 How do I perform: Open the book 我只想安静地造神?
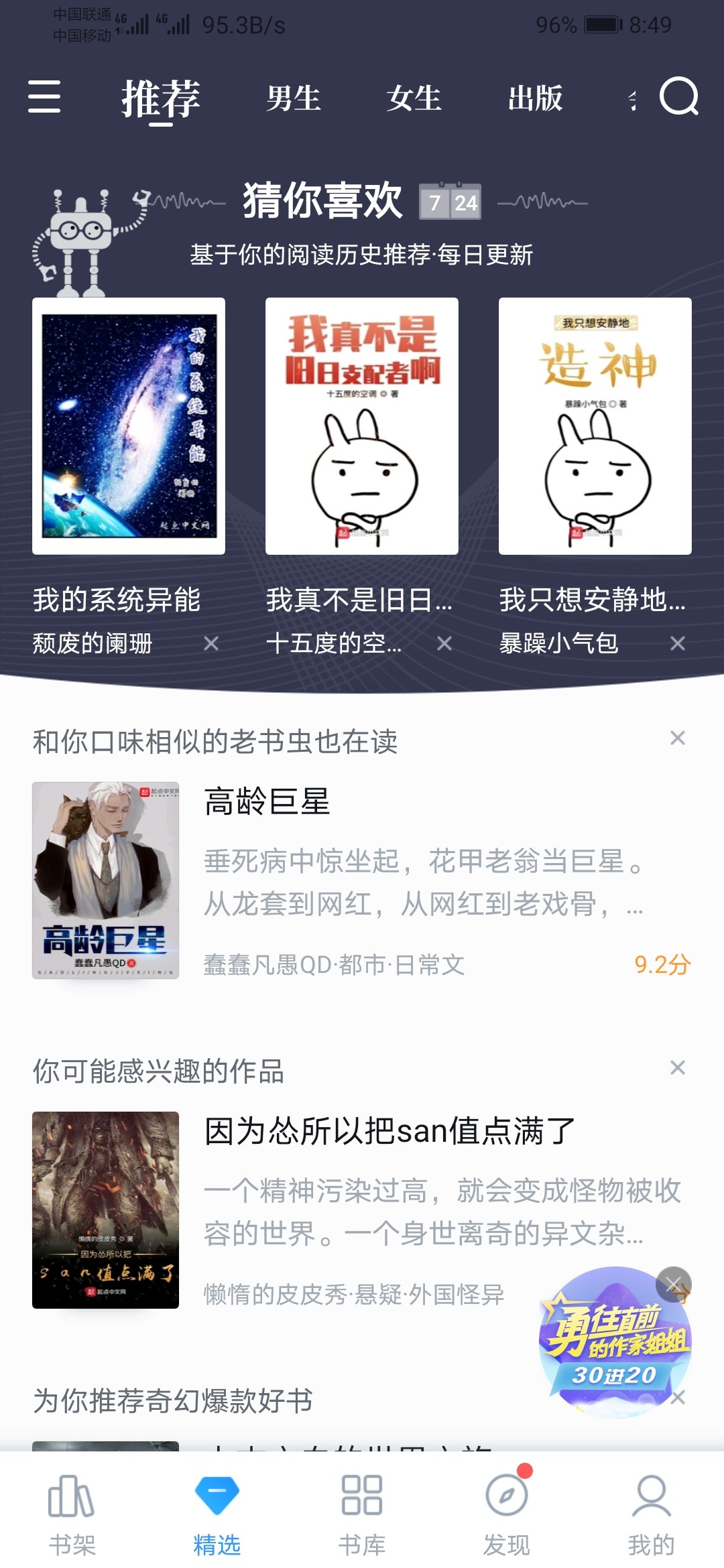(x=595, y=426)
